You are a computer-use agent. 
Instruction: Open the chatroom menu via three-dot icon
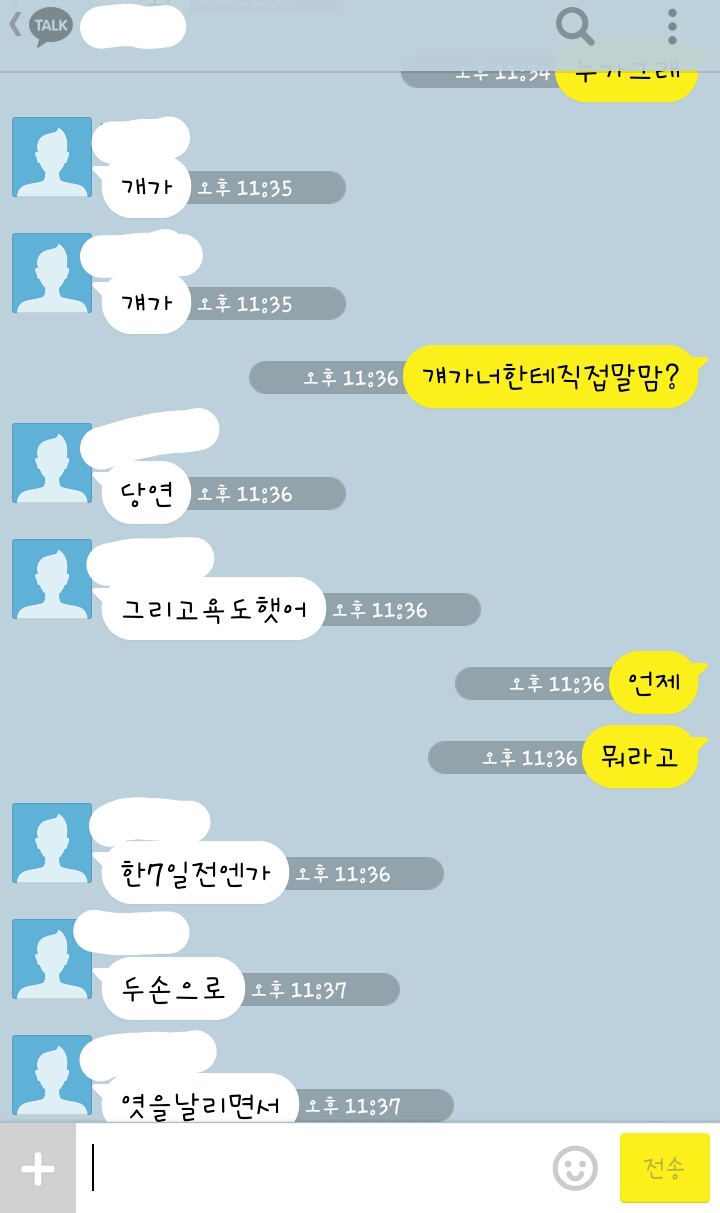click(671, 28)
